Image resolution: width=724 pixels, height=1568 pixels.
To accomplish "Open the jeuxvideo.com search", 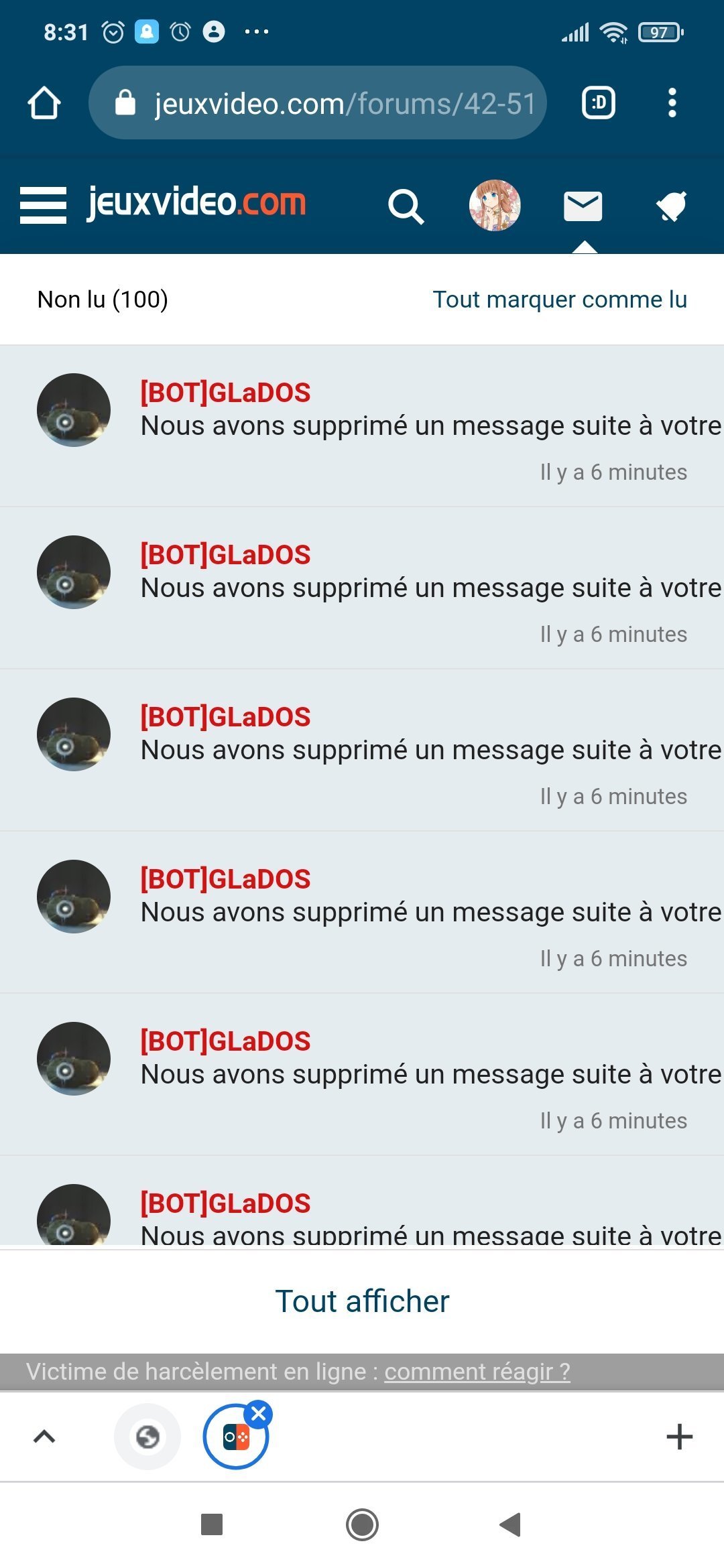I will pyautogui.click(x=406, y=206).
